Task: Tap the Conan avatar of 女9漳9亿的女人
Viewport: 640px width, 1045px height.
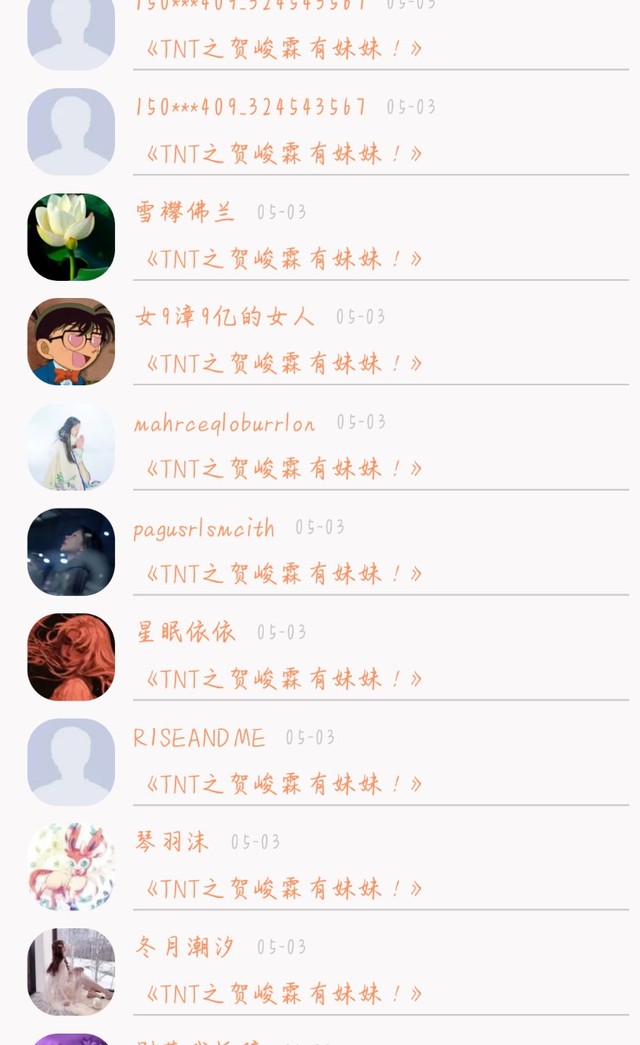Action: [71, 341]
